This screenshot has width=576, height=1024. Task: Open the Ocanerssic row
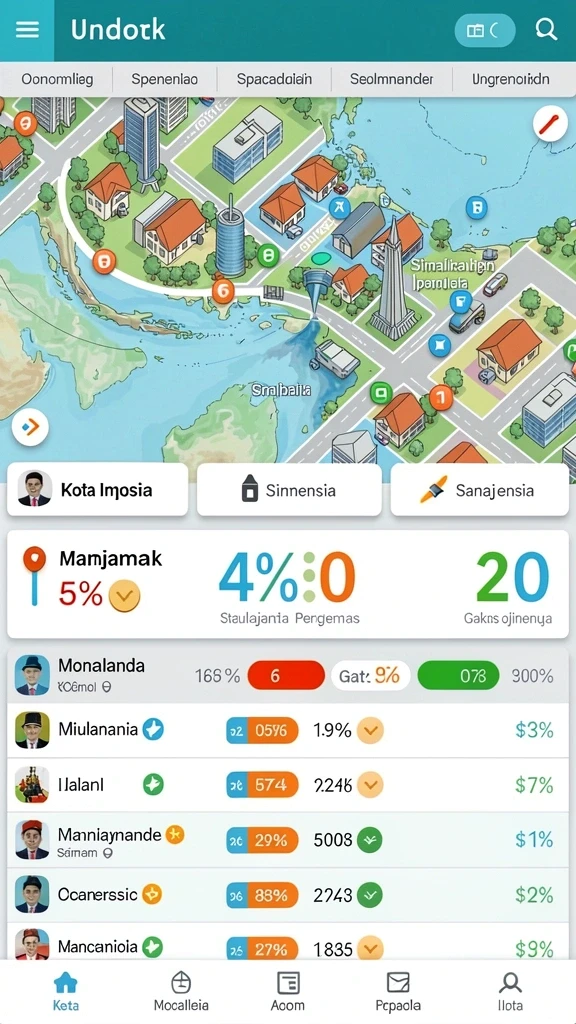tap(288, 894)
